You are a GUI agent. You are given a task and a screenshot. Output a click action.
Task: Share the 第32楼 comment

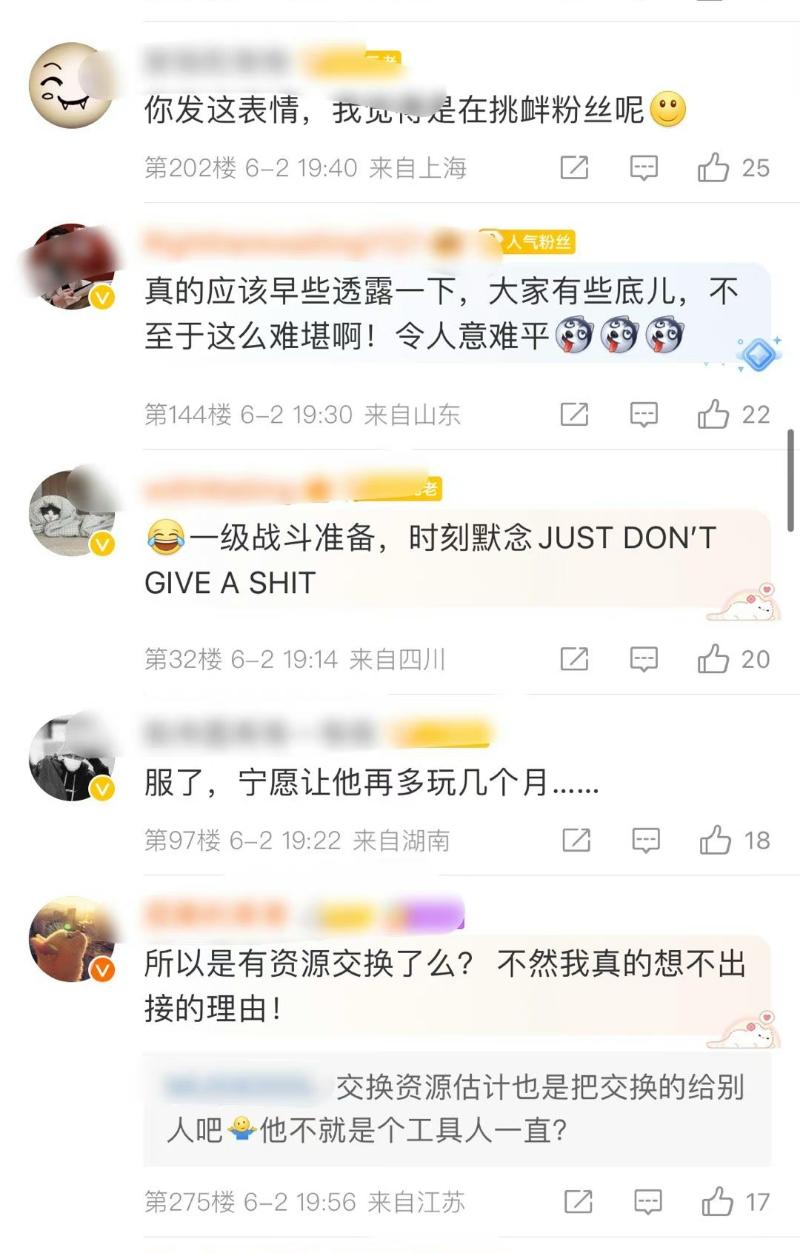click(x=574, y=659)
